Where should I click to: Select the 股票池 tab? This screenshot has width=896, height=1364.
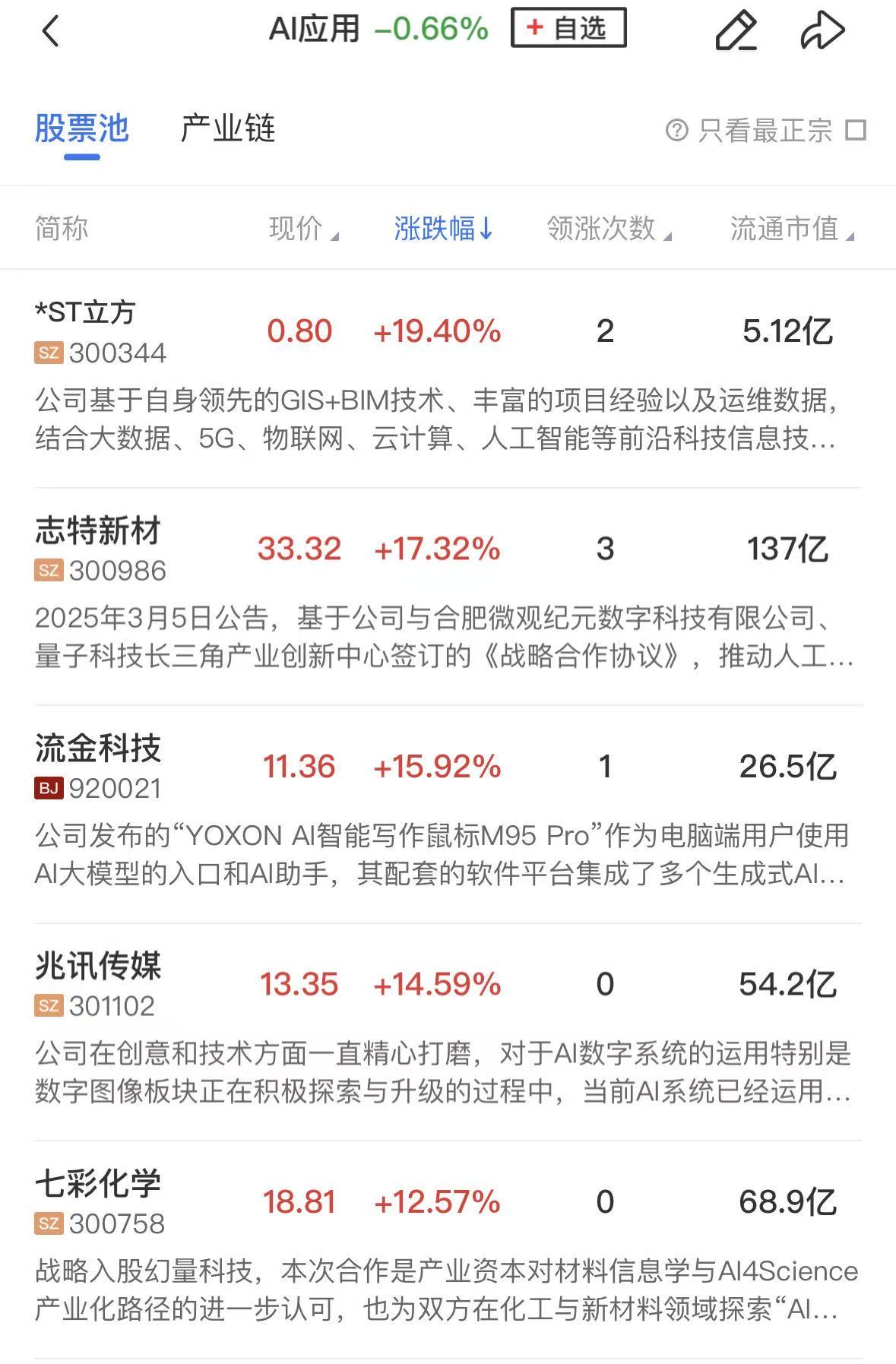click(81, 129)
